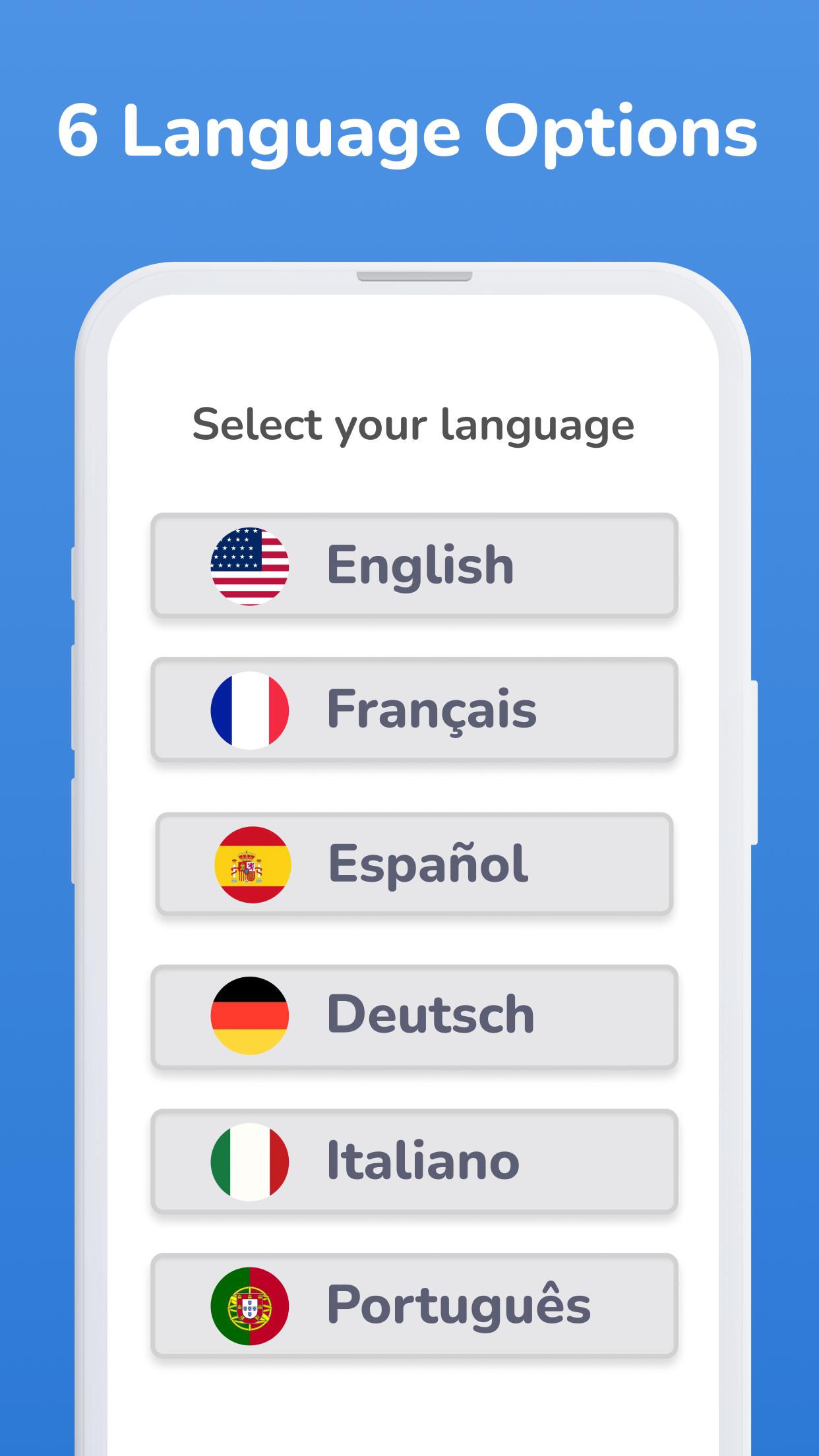The image size is (819, 1456).
Task: Choose Español from the language list
Action: pyautogui.click(x=414, y=864)
